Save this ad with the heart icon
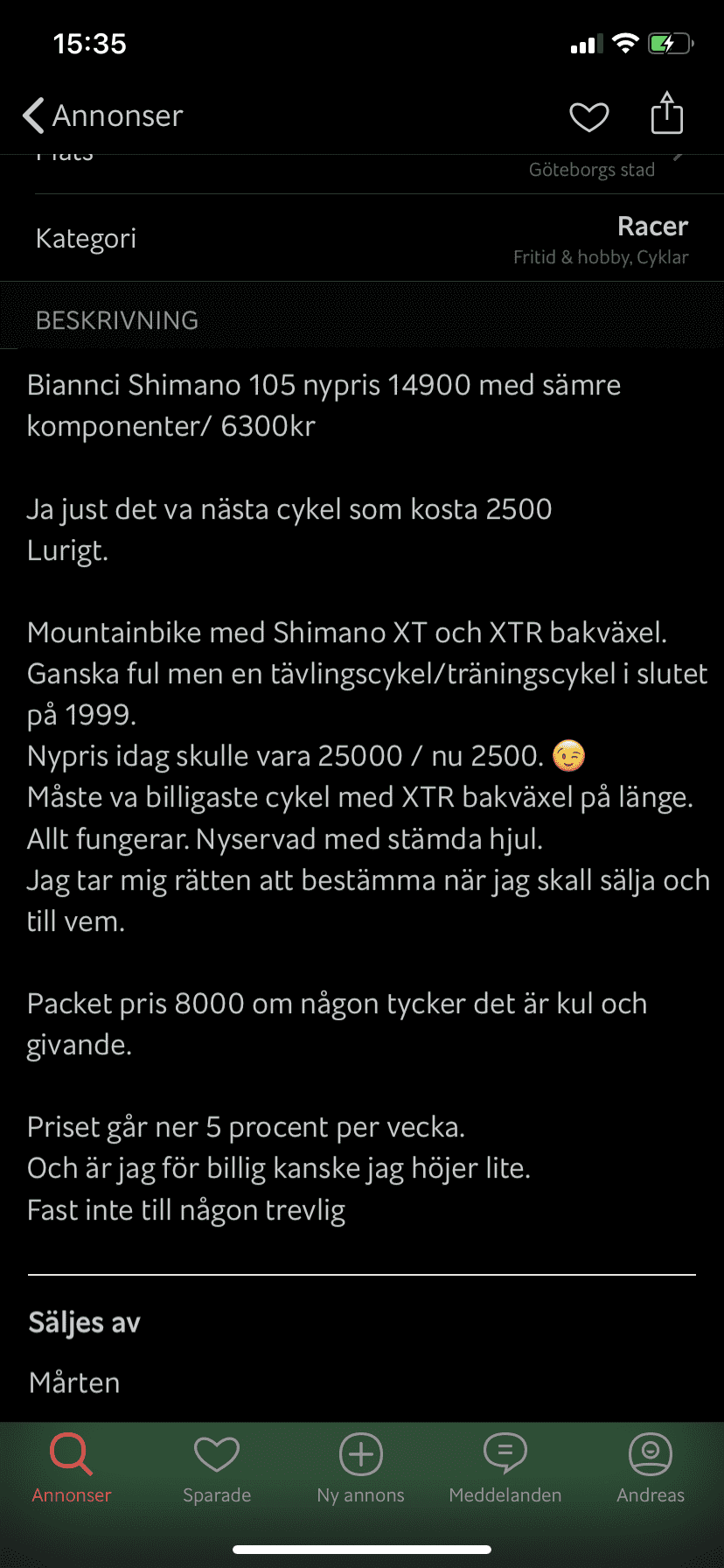The image size is (724, 1568). (588, 116)
